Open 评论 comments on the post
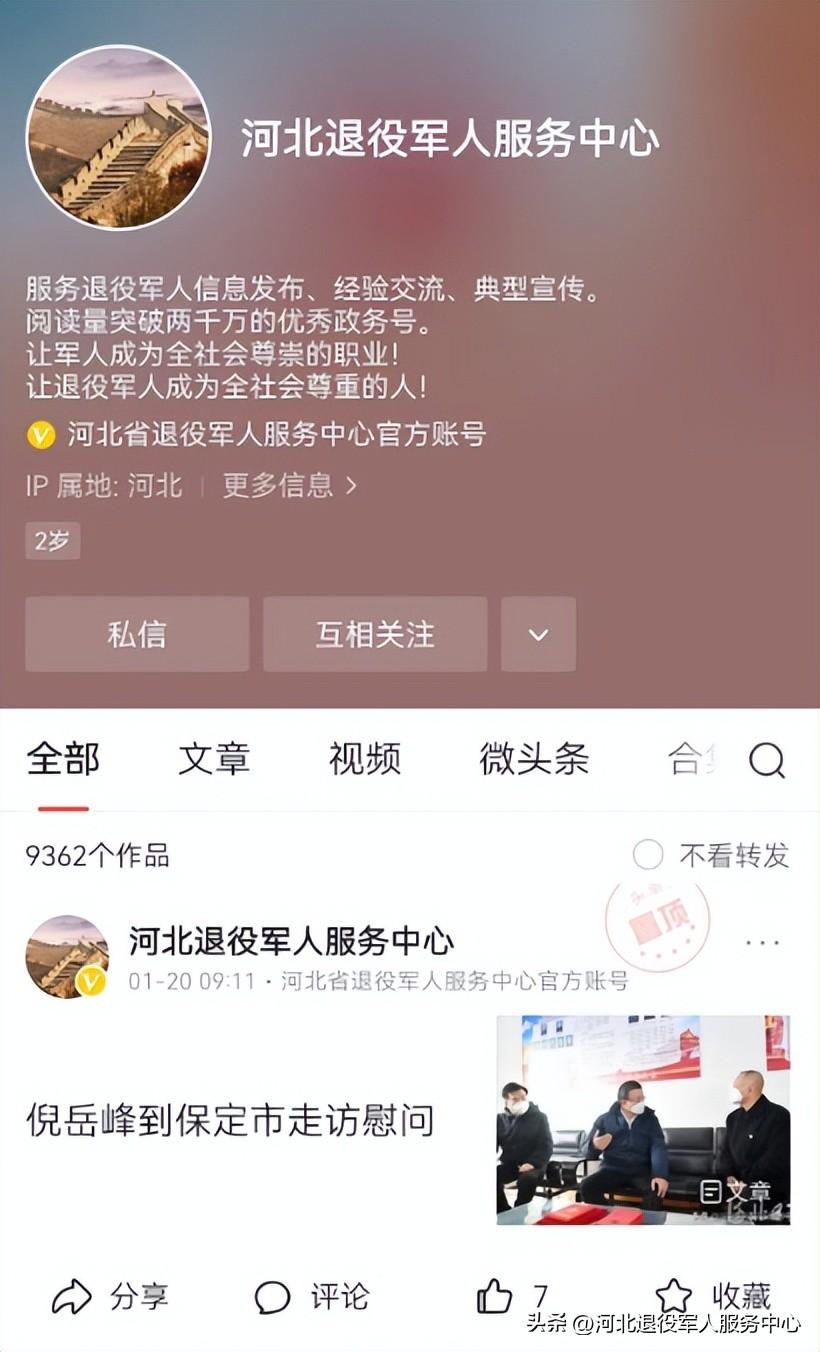This screenshot has height=1352, width=820. (312, 1297)
